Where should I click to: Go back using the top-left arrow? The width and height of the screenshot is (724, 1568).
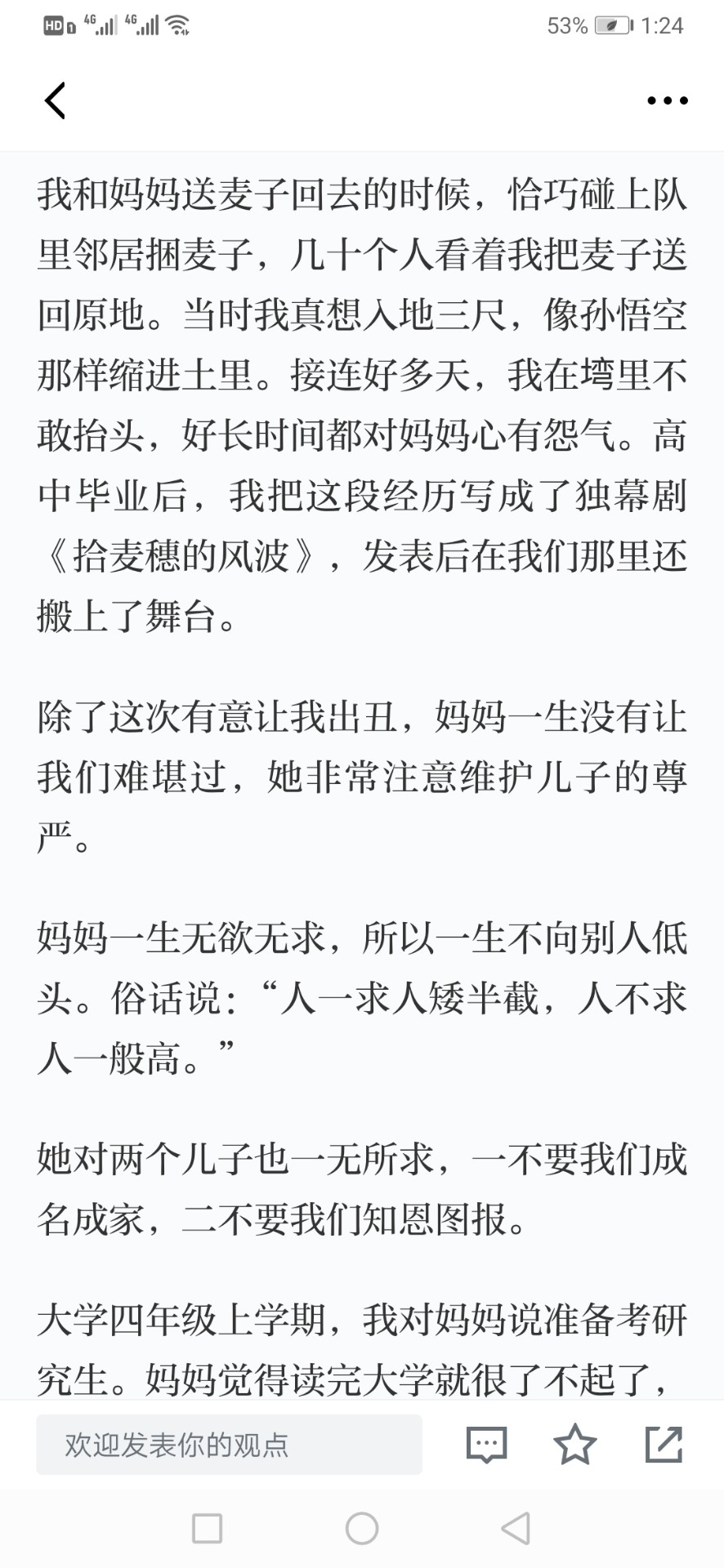(x=55, y=100)
